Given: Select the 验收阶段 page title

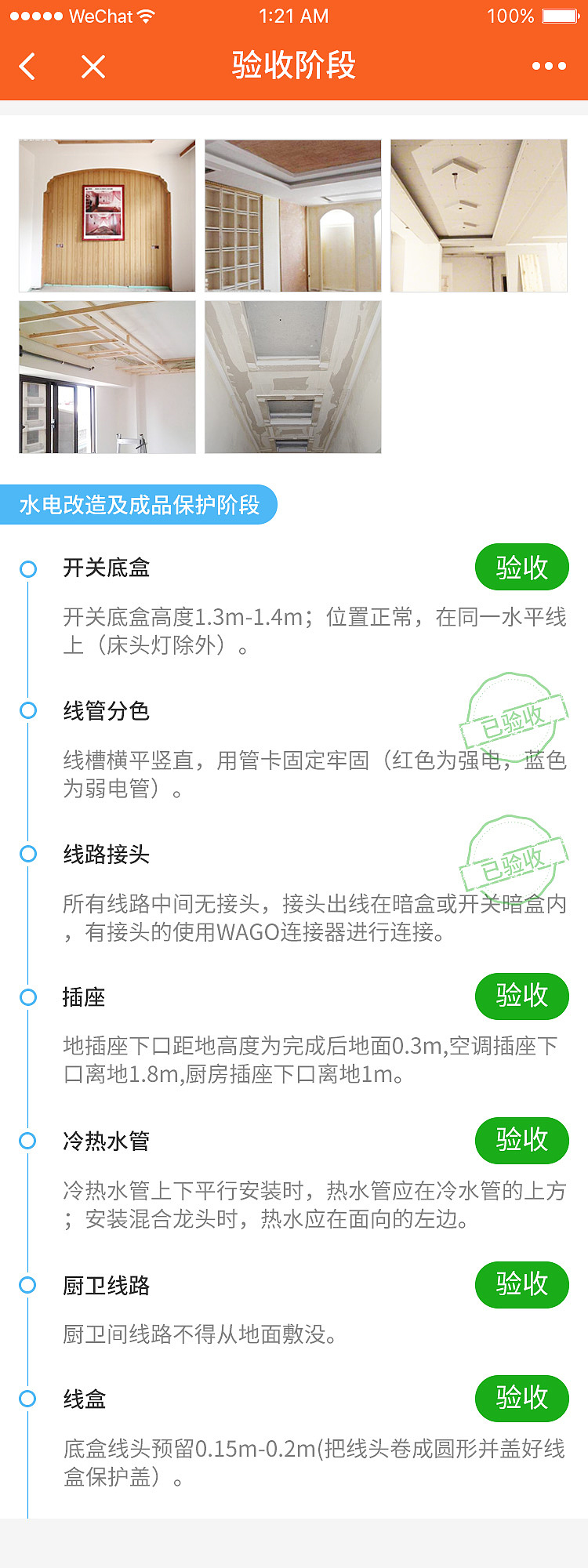Looking at the screenshot, I should [x=294, y=67].
